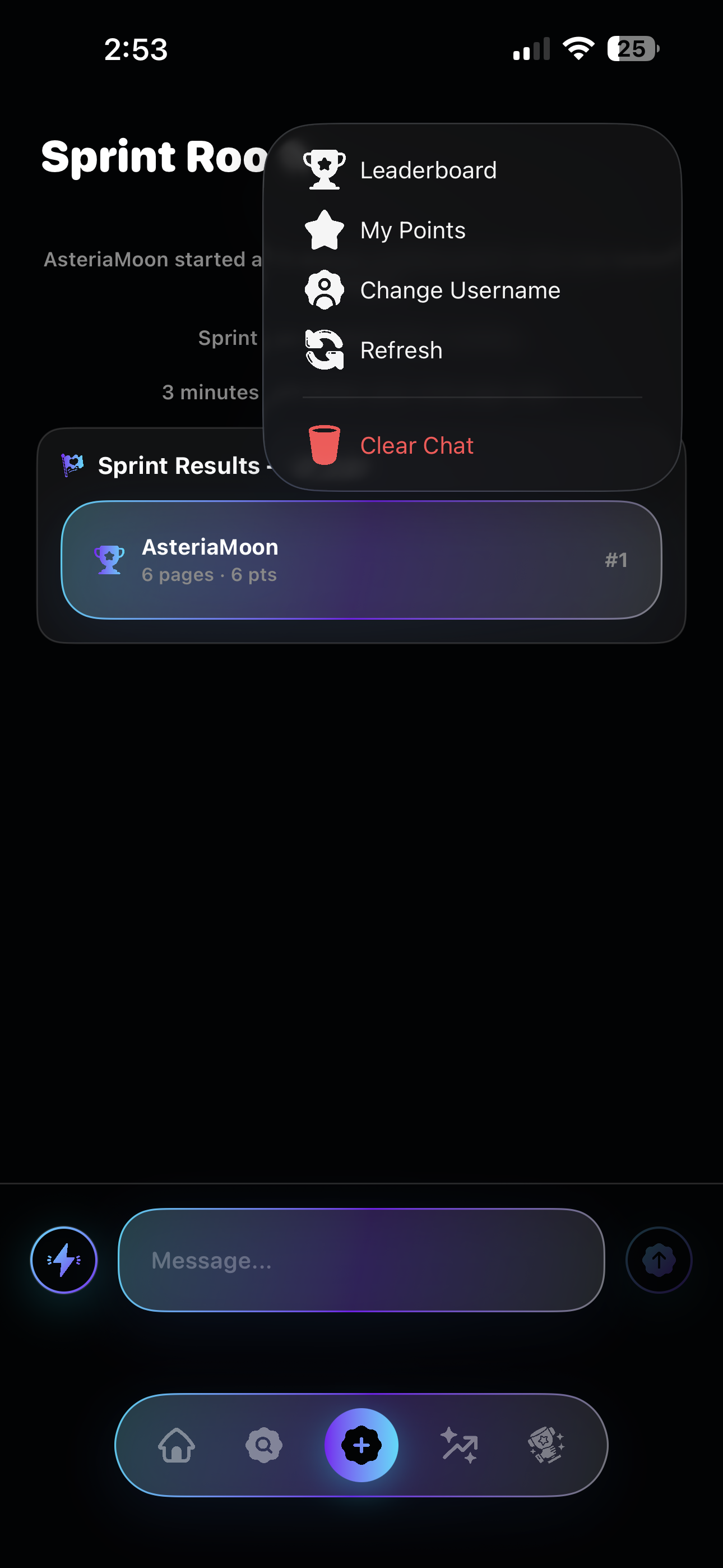This screenshot has width=723, height=1568.
Task: Tap the center plus button
Action: 361,1445
